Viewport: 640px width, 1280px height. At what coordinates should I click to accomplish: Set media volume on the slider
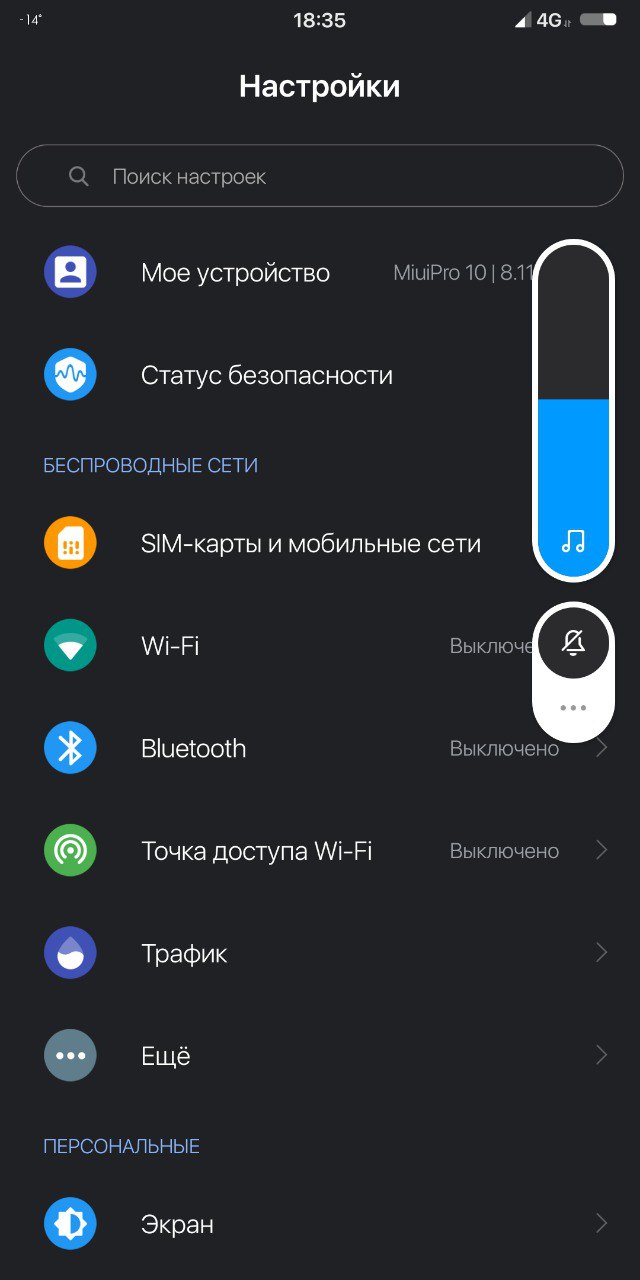[573, 410]
